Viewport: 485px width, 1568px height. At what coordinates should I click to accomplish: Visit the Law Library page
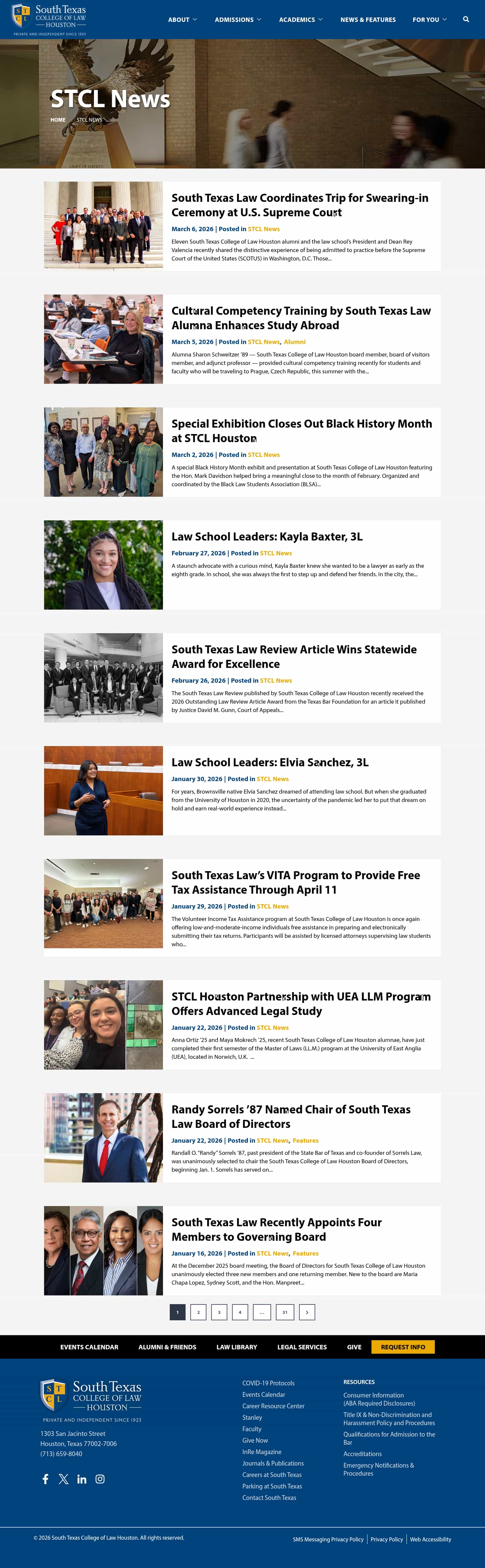[237, 1347]
